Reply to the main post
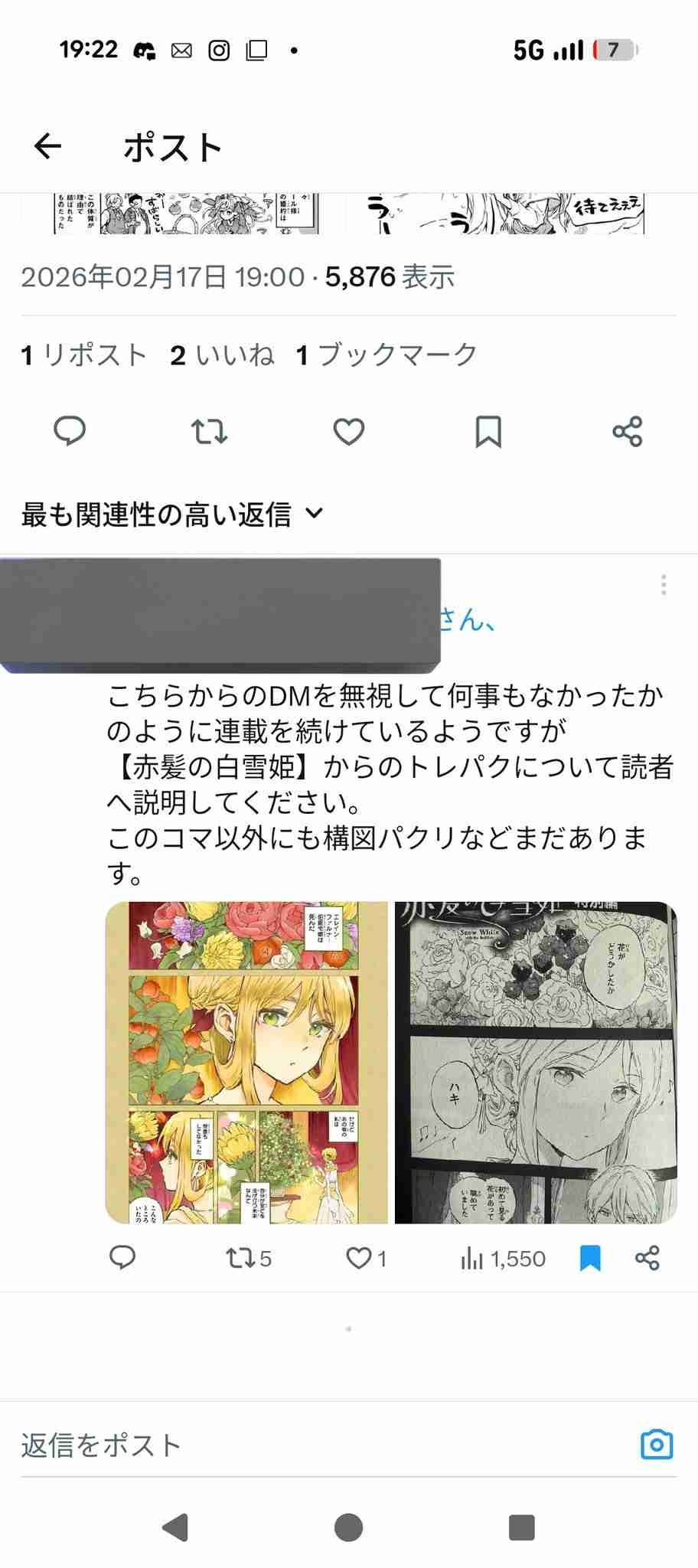 (70, 432)
